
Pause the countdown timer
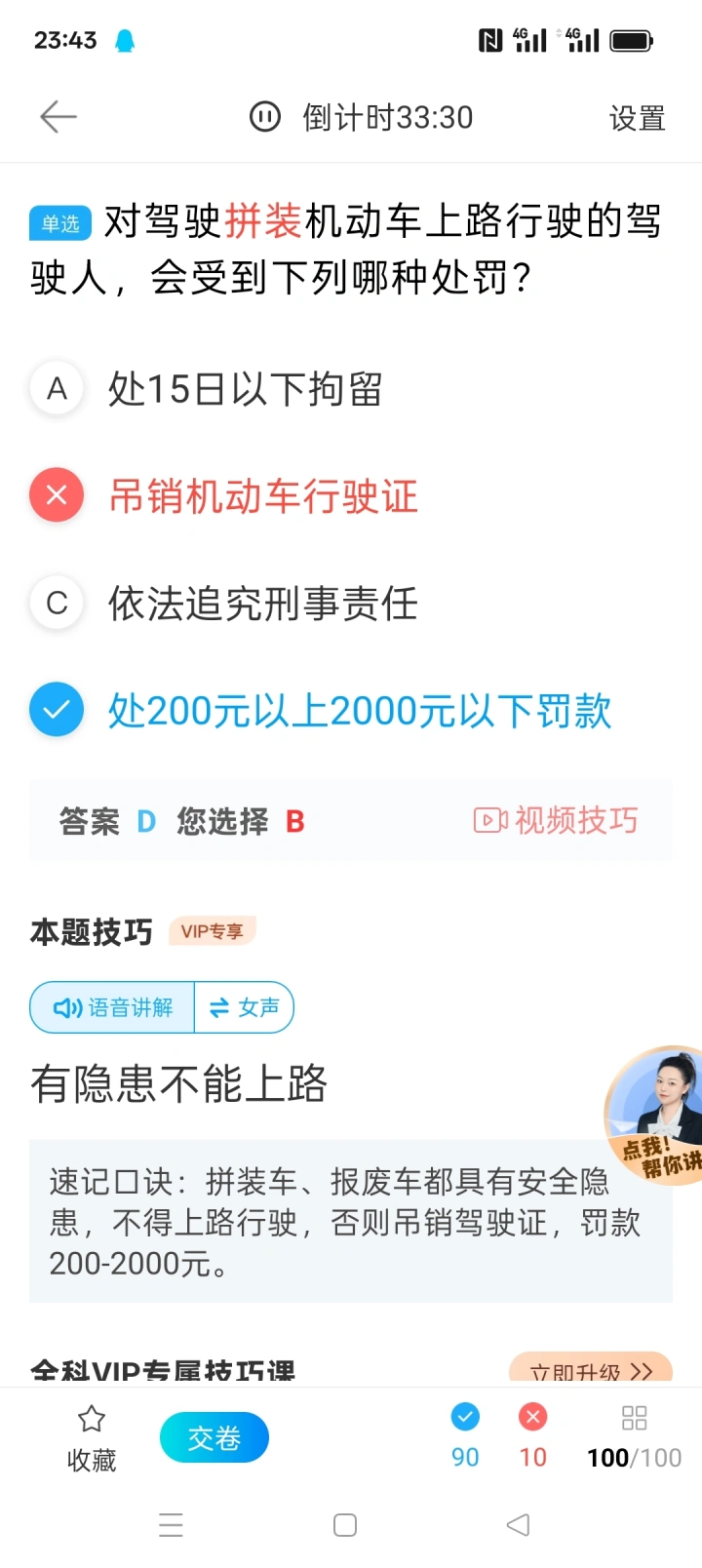click(x=264, y=118)
